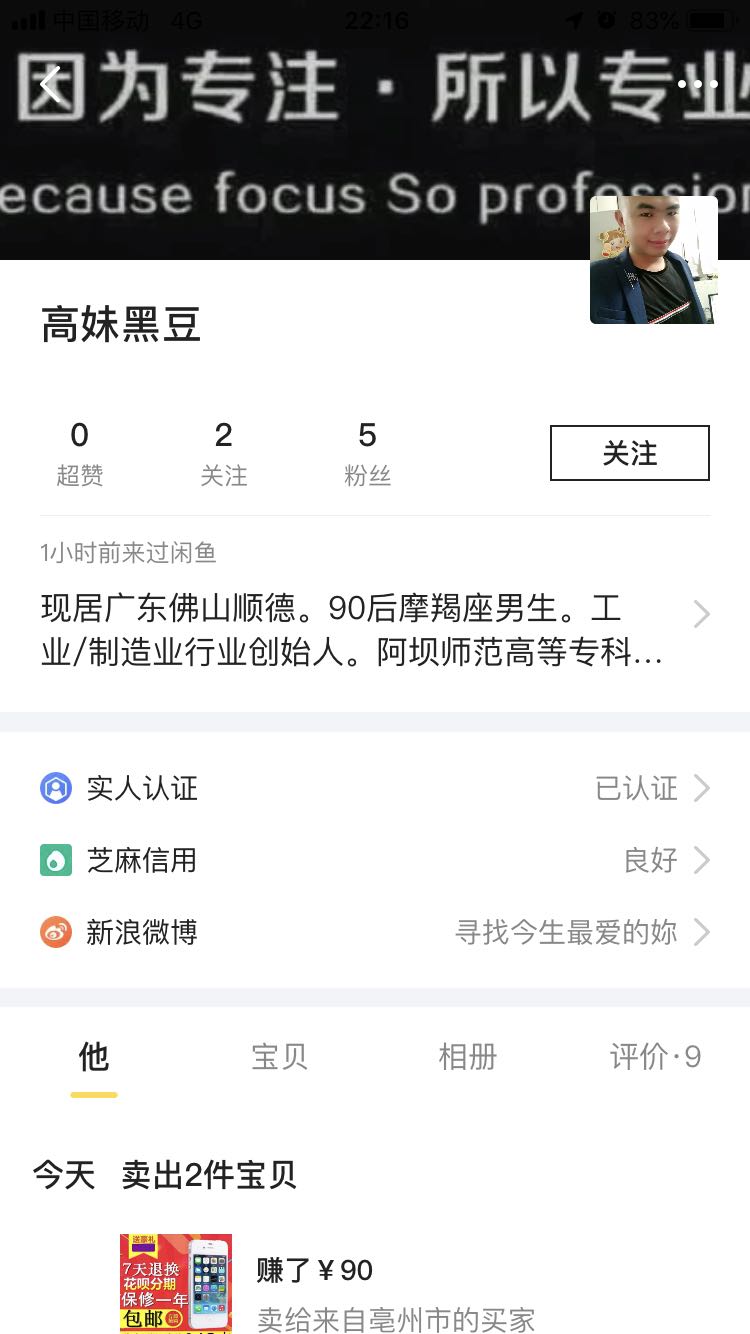Tap the 关注 follow button
Screen dimensions: 750x1334
pyautogui.click(x=629, y=453)
